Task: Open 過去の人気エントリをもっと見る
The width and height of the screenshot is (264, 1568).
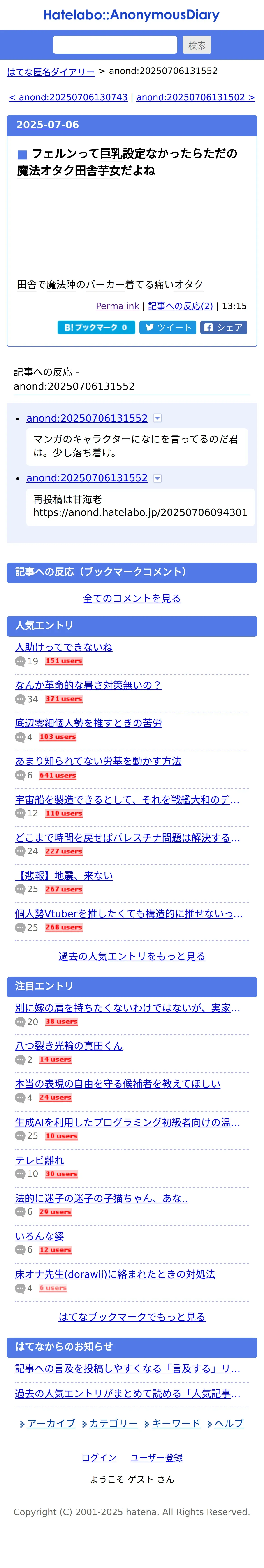Action: point(132,956)
